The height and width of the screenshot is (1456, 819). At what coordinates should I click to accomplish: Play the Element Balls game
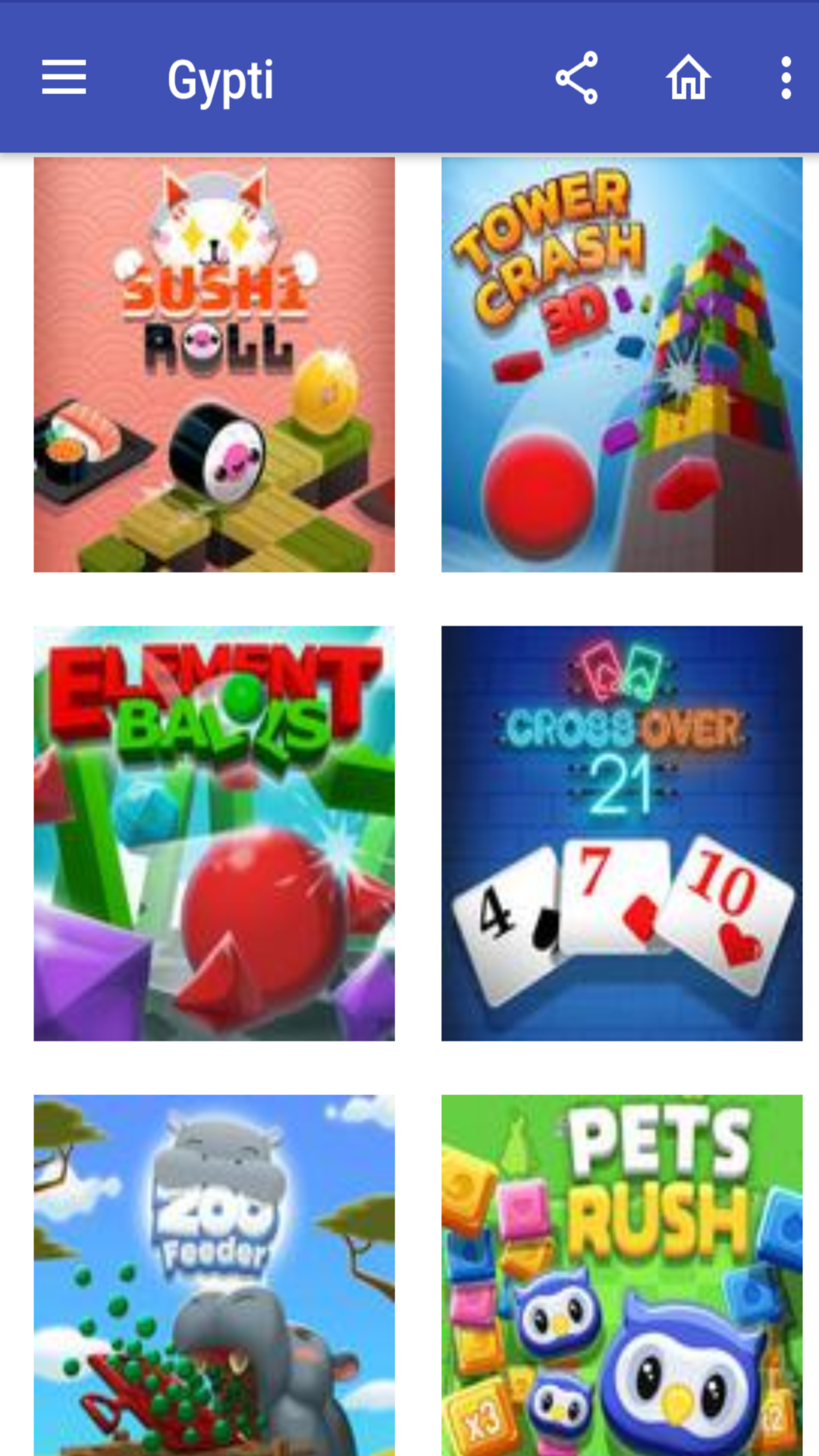click(x=214, y=833)
